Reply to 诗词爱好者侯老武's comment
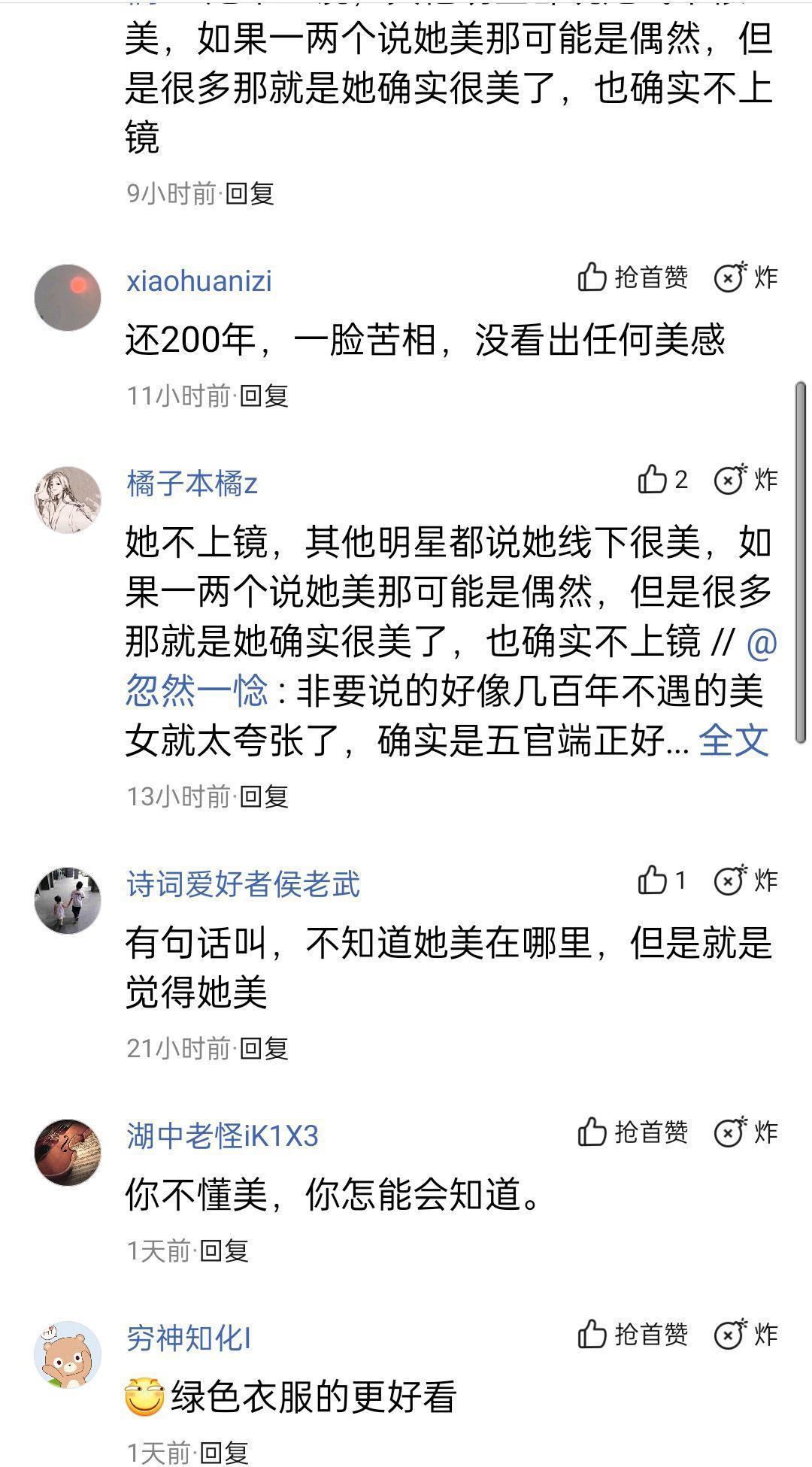 (x=264, y=1048)
